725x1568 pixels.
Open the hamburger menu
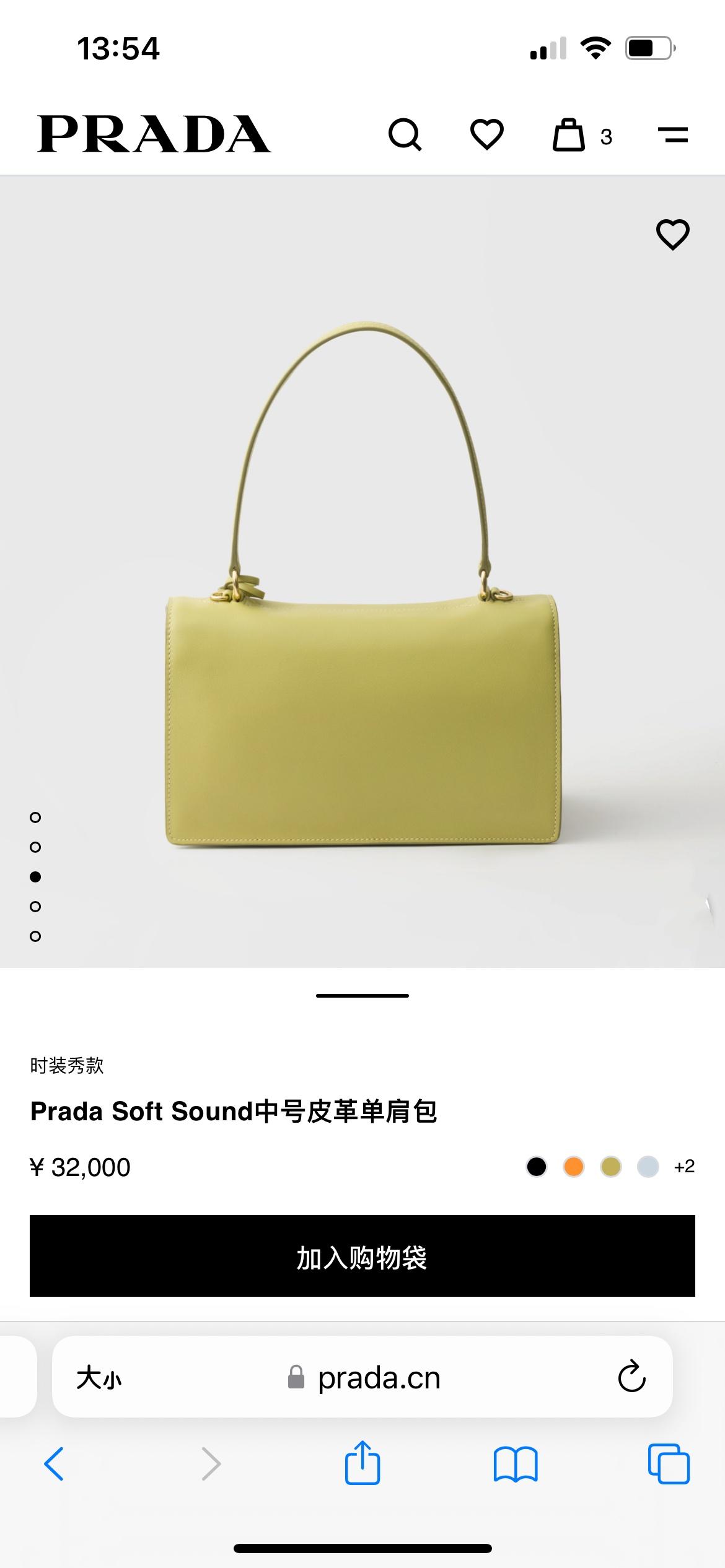click(x=672, y=134)
